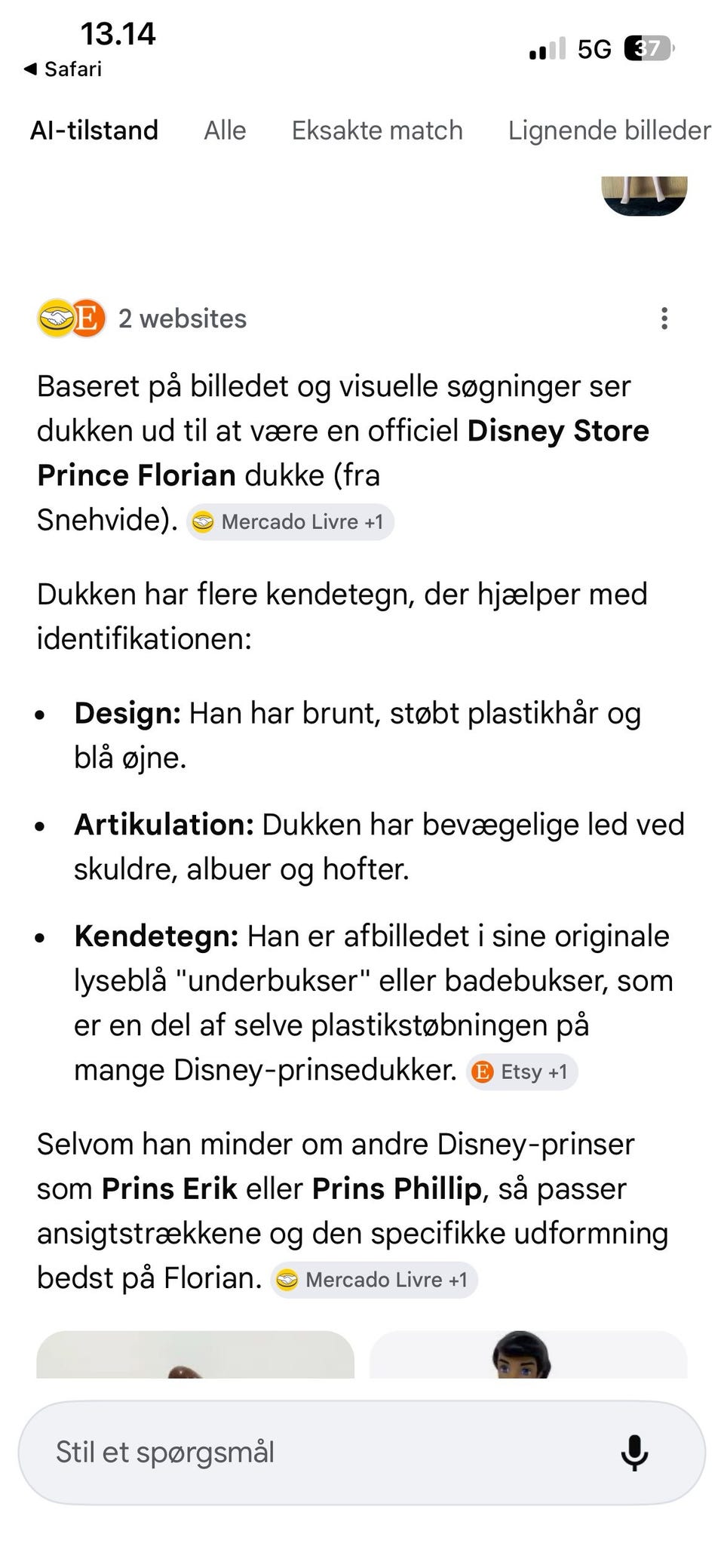Tap the Mercado Livre handshake icon in the bottom chip

(287, 1279)
